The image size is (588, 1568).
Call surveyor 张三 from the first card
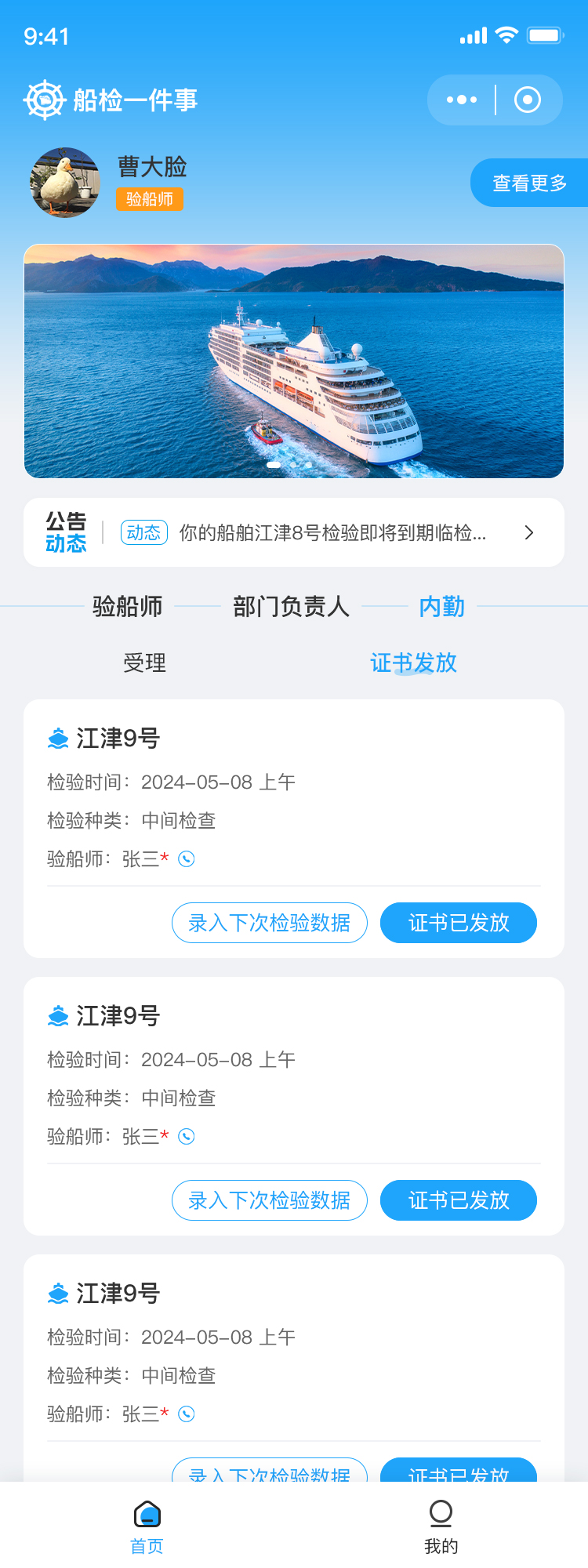[x=187, y=859]
